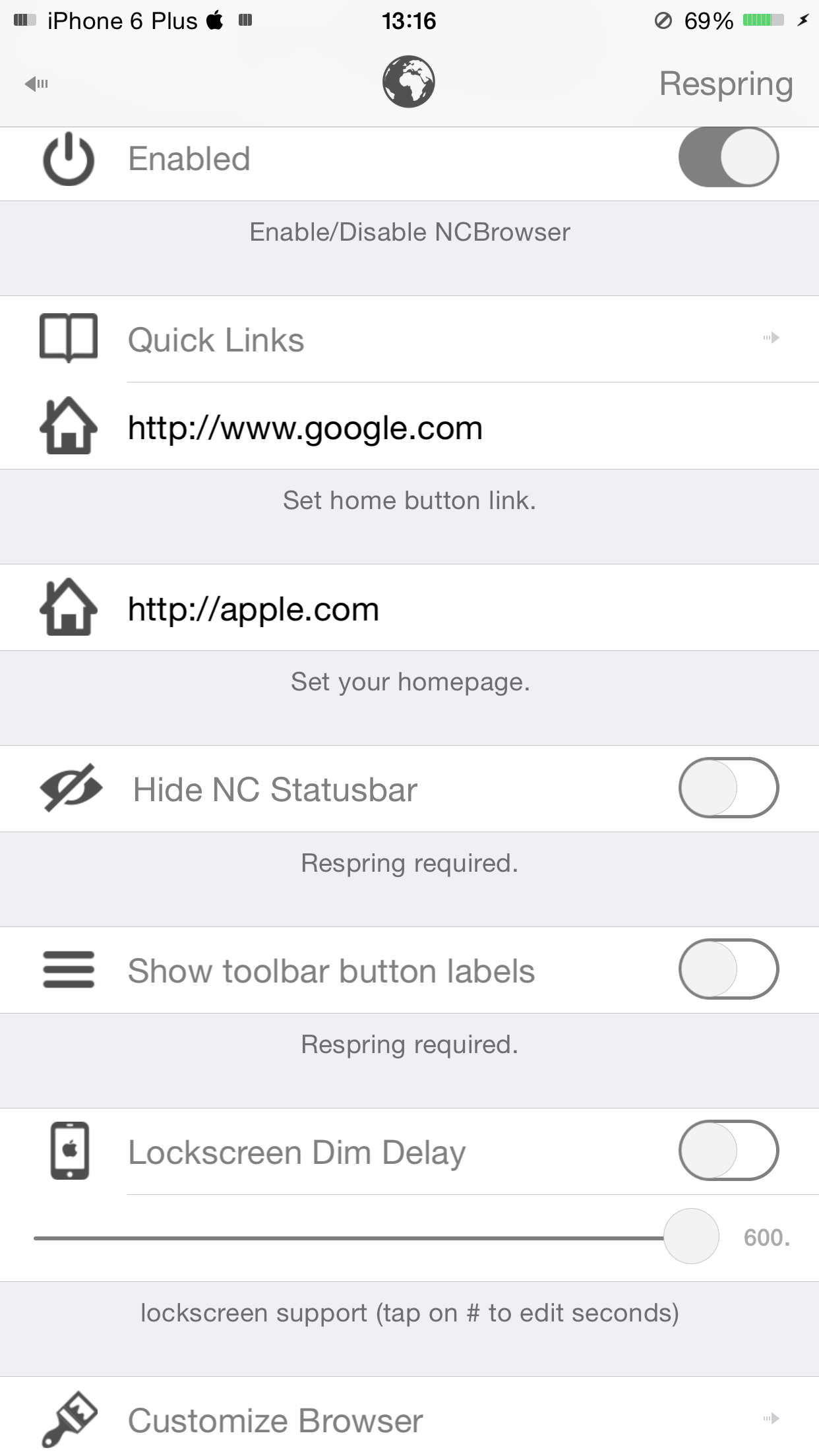Enable Show toolbar button labels
This screenshot has width=819, height=1456.
pyautogui.click(x=728, y=969)
